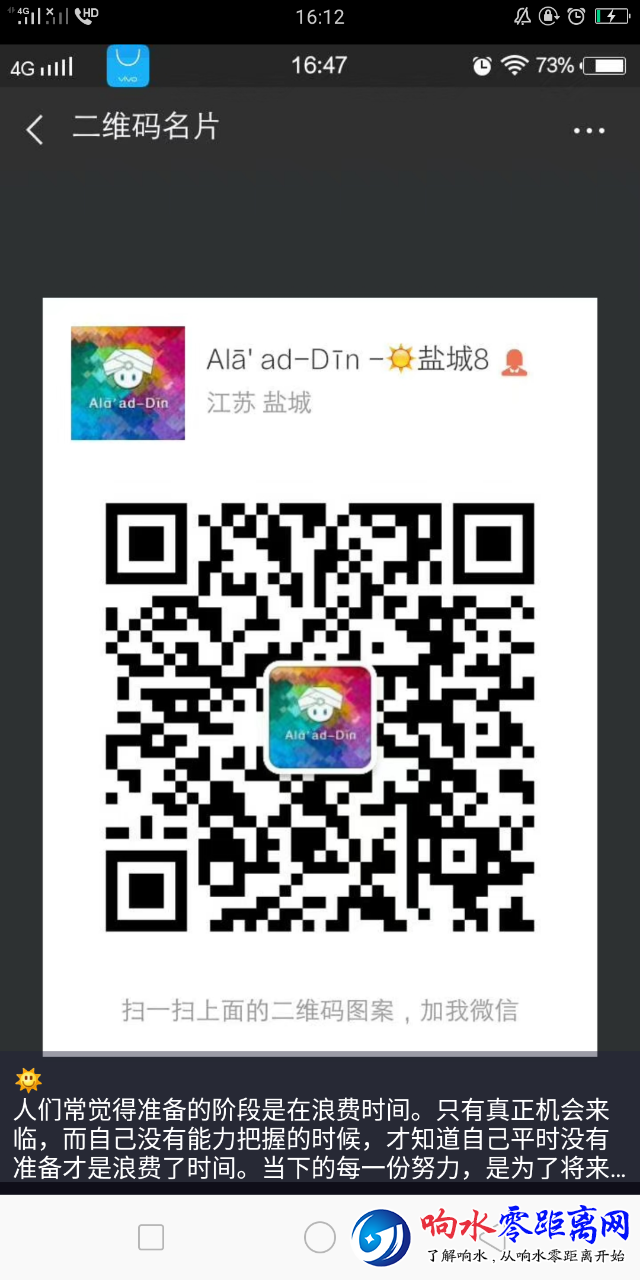The height and width of the screenshot is (1280, 640).
Task: Go to the home screen
Action: point(320,1237)
